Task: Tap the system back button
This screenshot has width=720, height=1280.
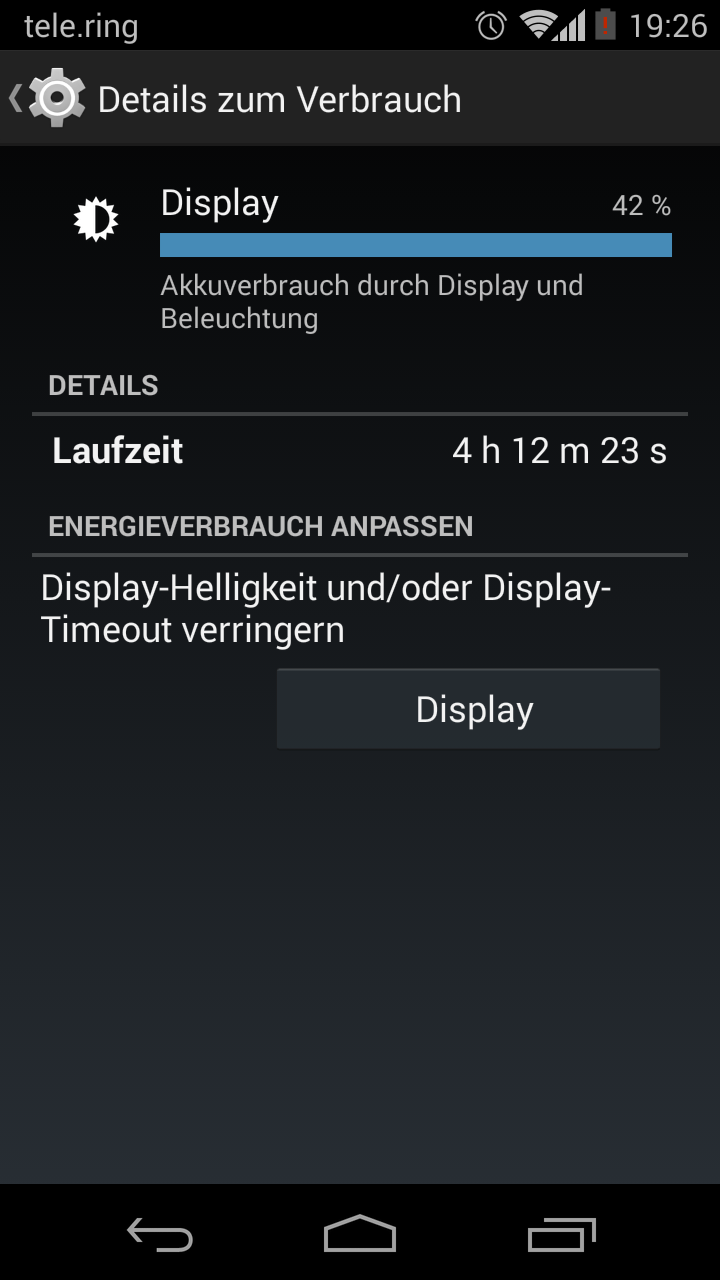Action: click(x=160, y=1235)
